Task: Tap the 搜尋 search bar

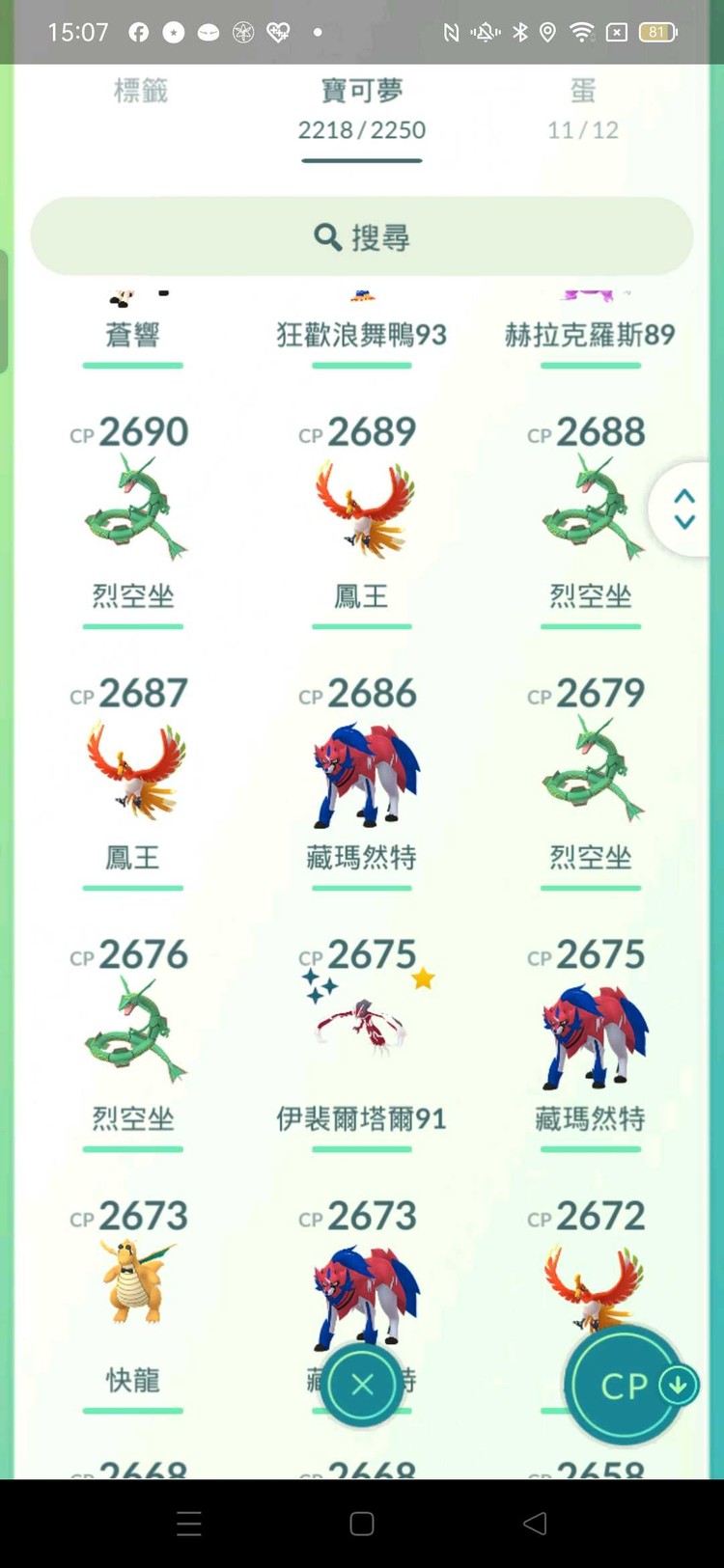Action: pos(362,235)
